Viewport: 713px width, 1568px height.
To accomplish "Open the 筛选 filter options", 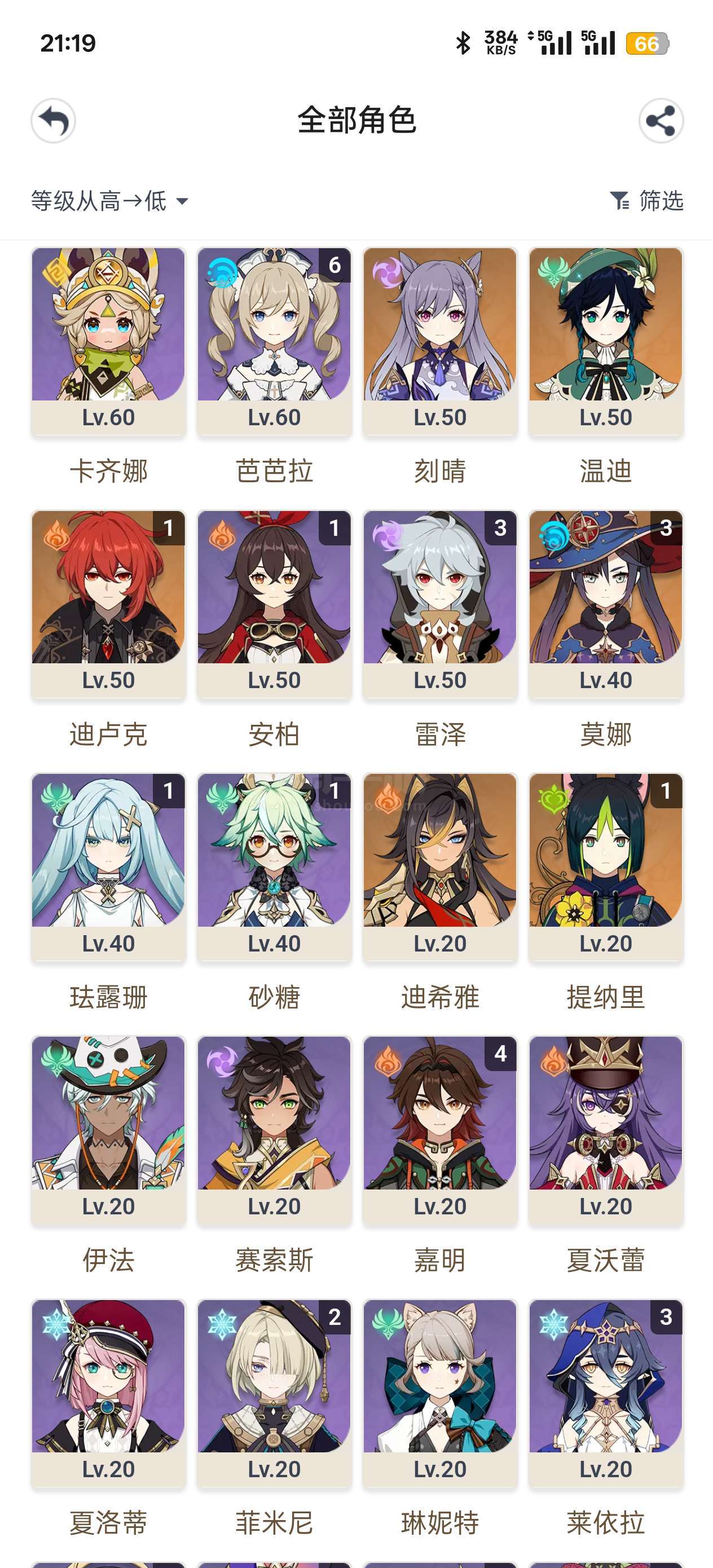I will pyautogui.click(x=646, y=201).
